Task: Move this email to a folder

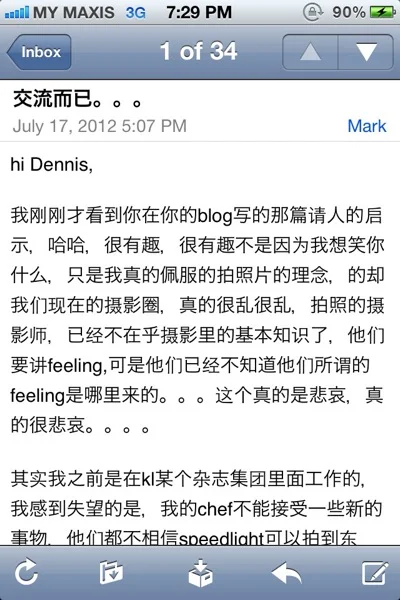Action: 111,572
